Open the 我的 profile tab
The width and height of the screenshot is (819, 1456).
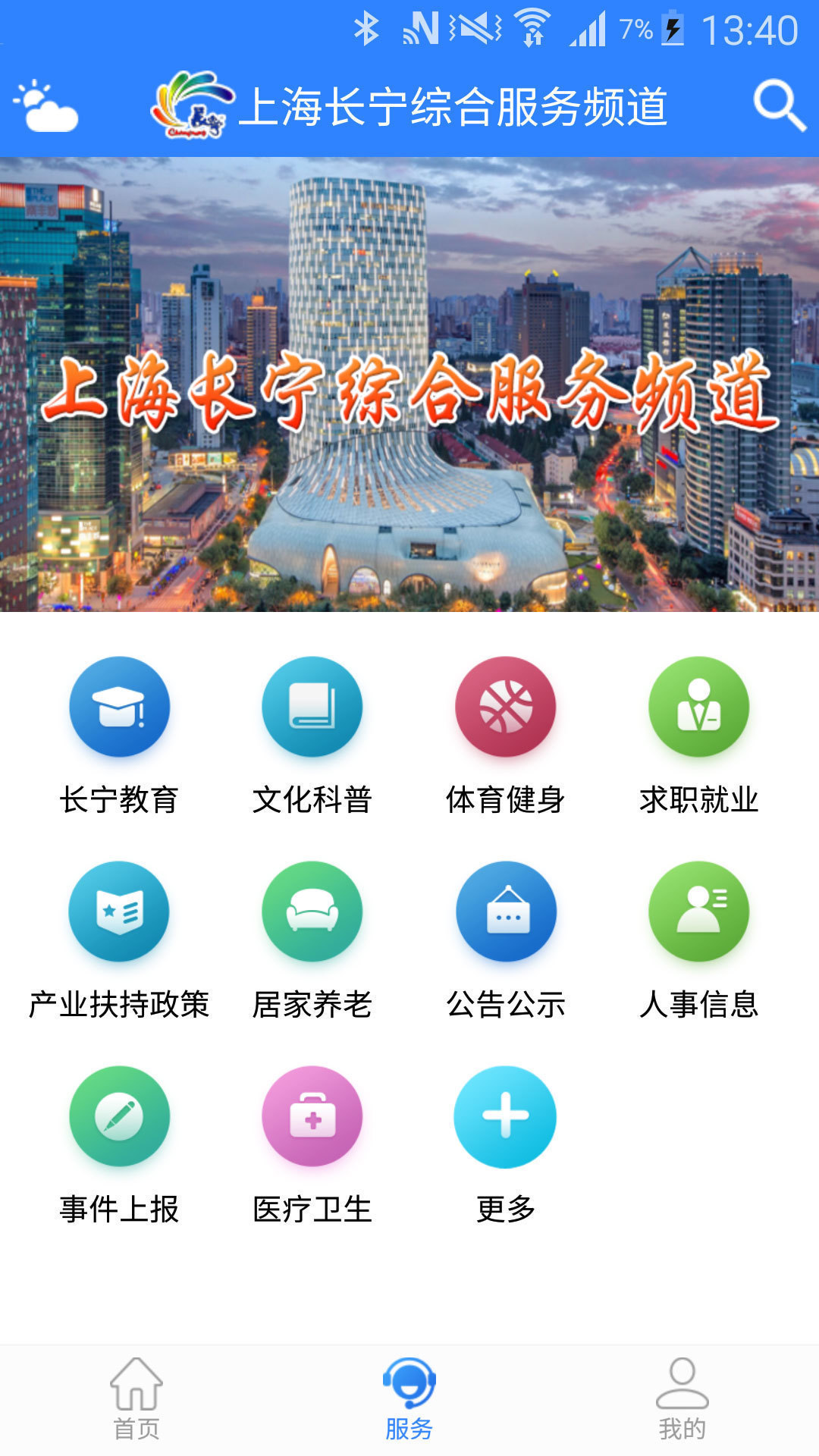[x=682, y=1403]
